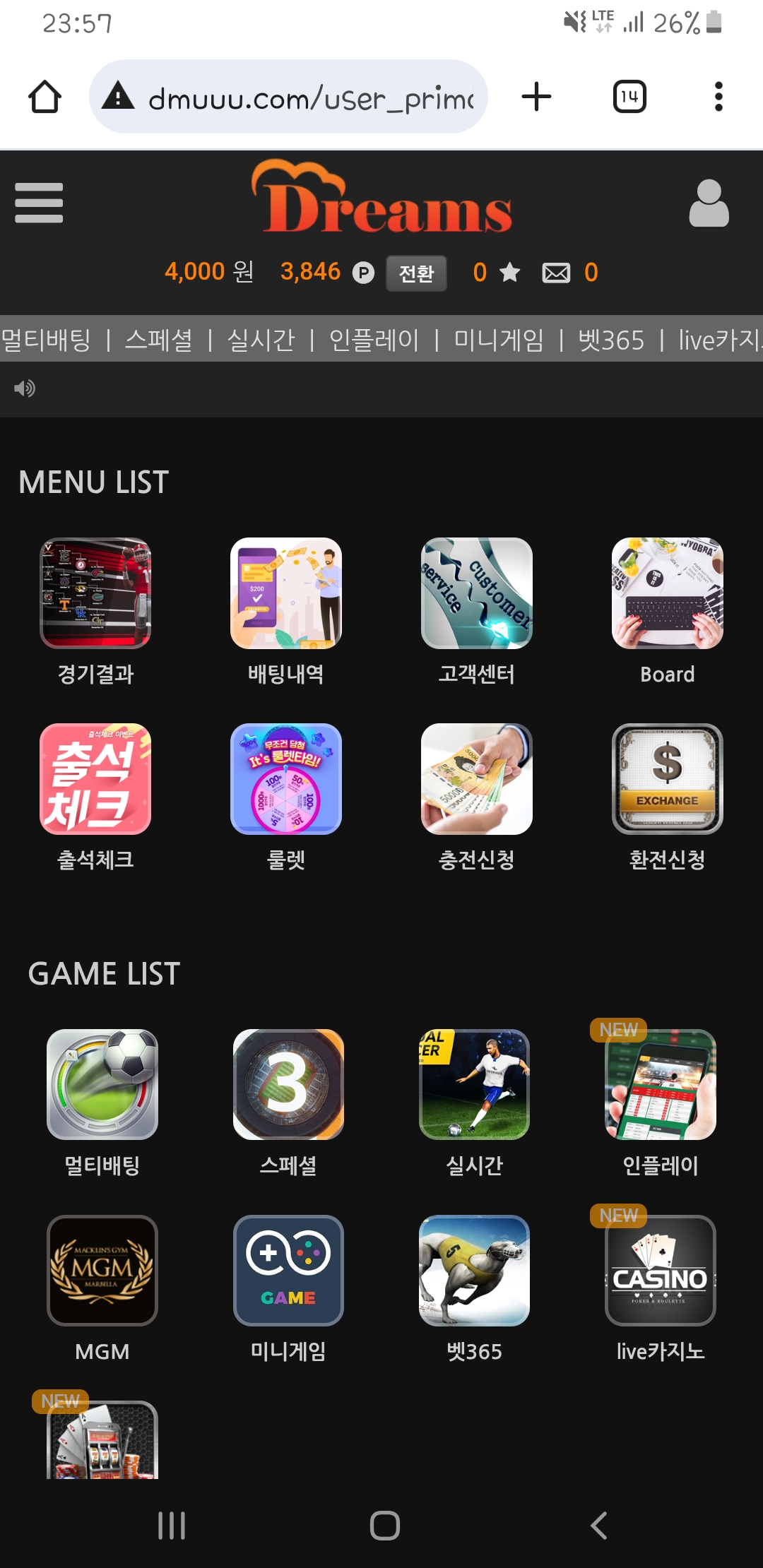Switch to 미니게임 in the top navigation
The height and width of the screenshot is (1568, 763).
[499, 340]
